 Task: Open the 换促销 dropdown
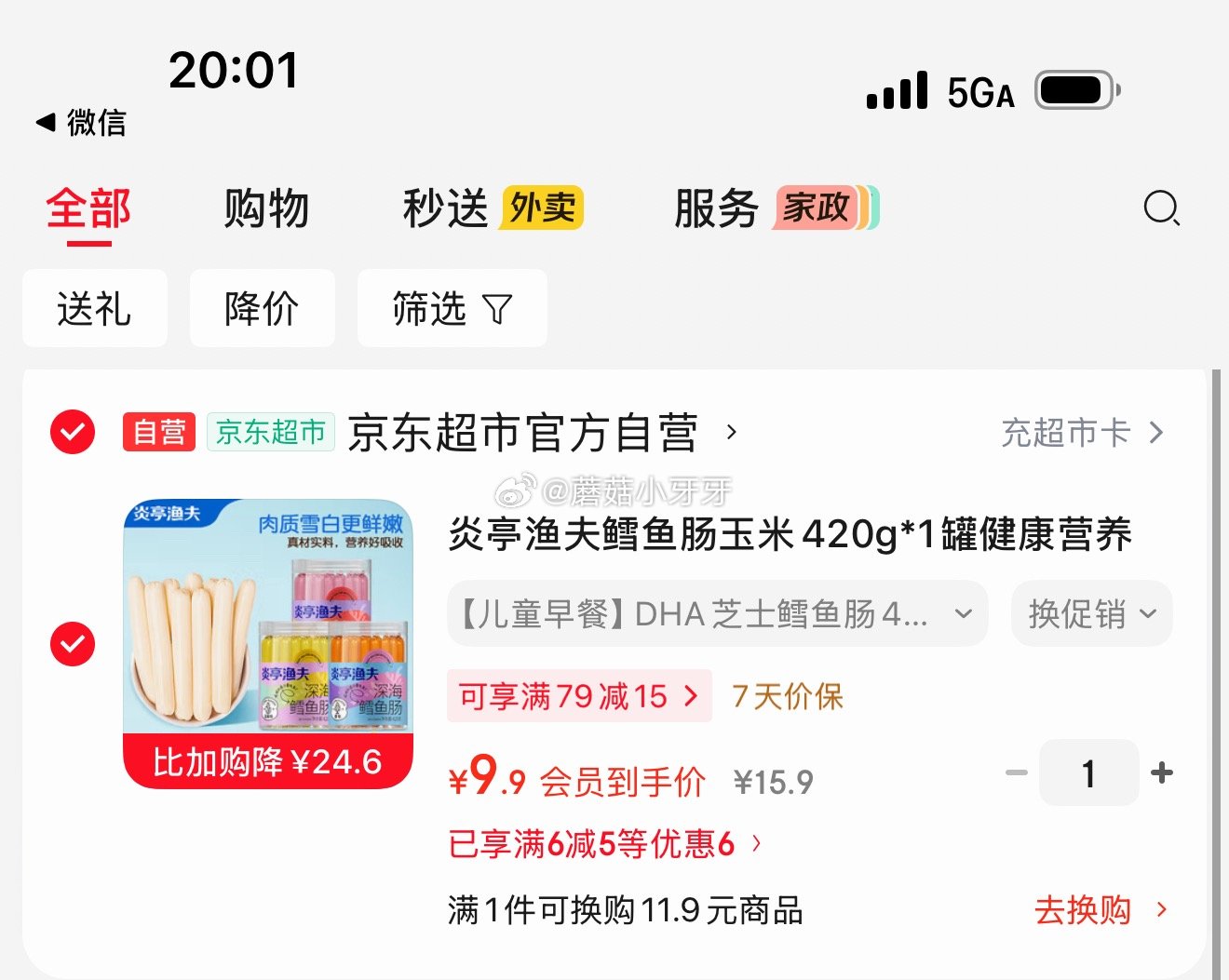pos(1091,614)
